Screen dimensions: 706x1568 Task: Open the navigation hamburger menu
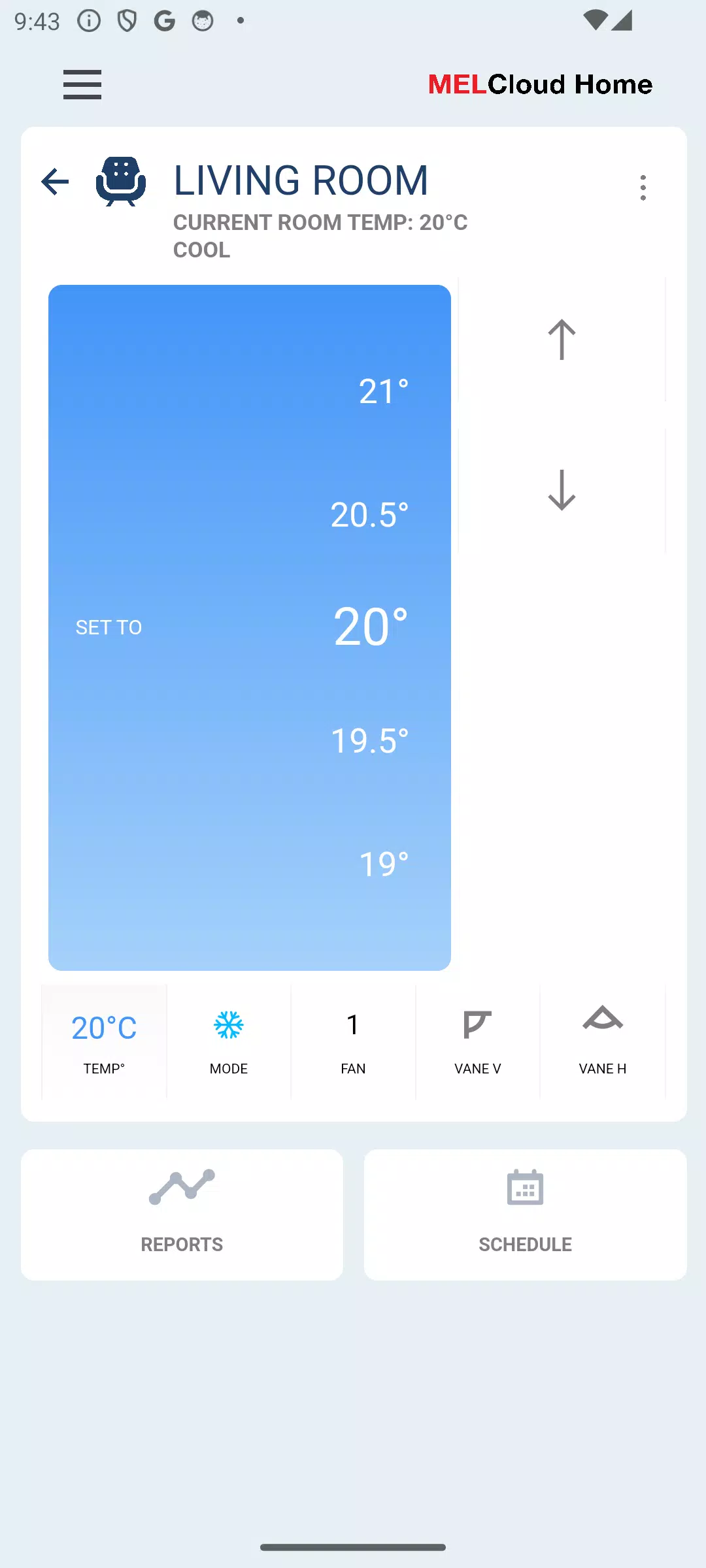[x=82, y=85]
